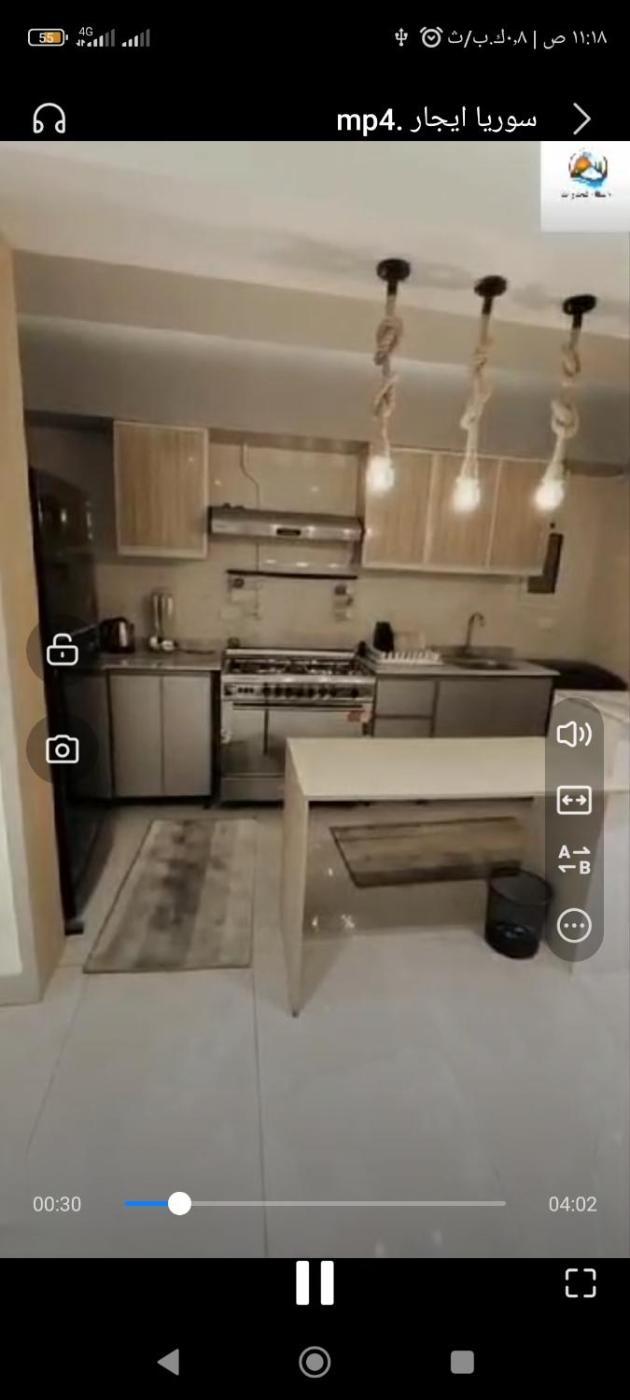This screenshot has width=630, height=1400.
Task: Go to the home screen
Action: point(315,1361)
